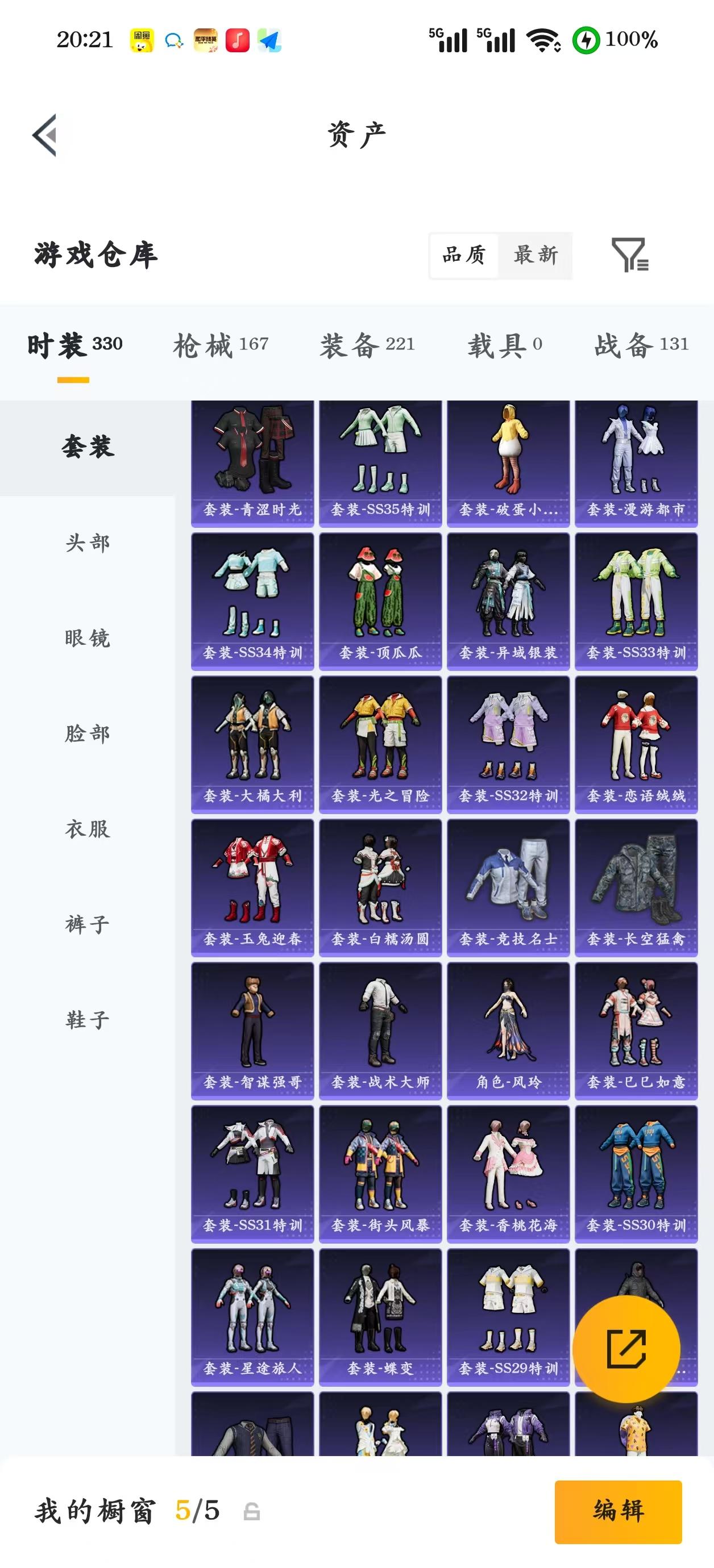Open the 套装-星途旅人 outfit card
Viewport: 714px width, 1568px height.
pos(252,1317)
